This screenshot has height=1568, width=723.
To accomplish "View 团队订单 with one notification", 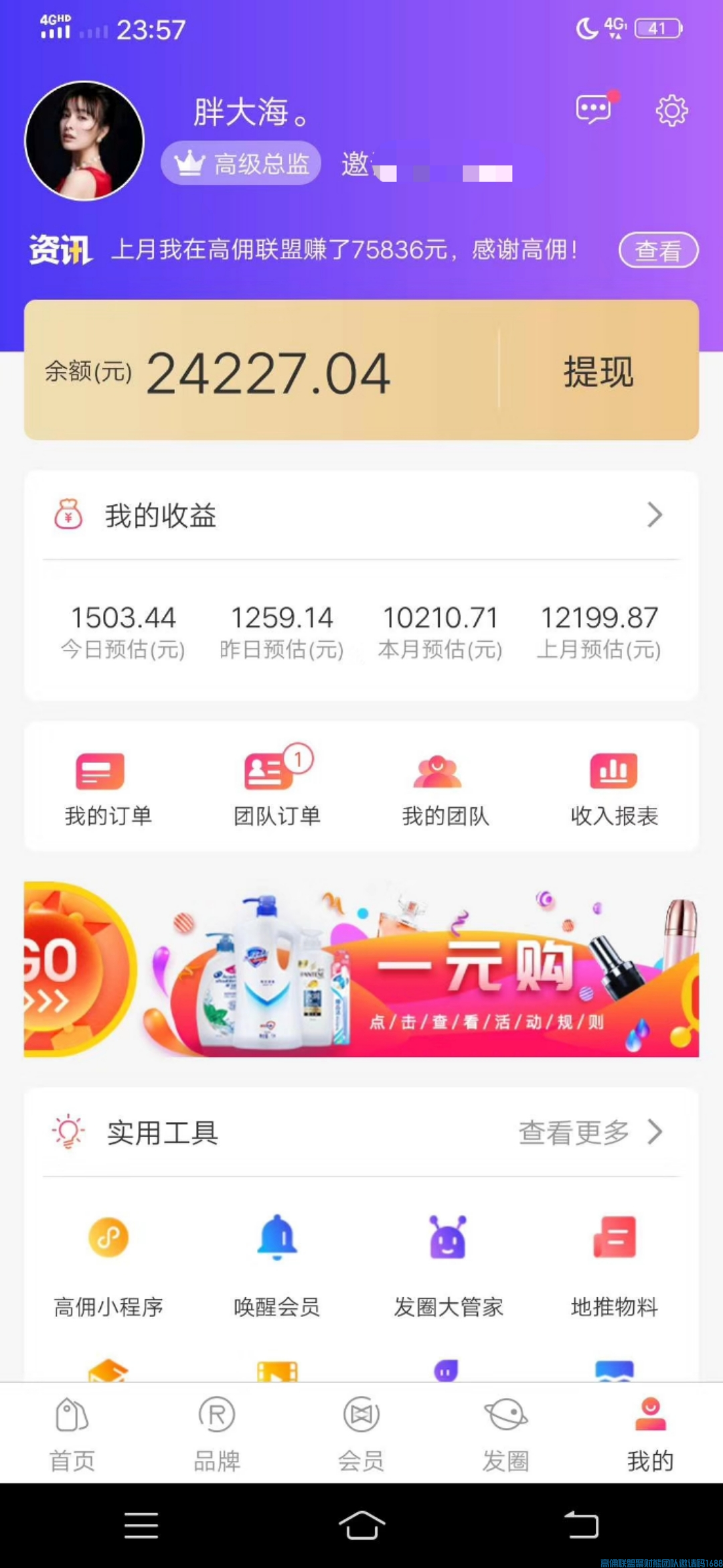I will (x=276, y=787).
